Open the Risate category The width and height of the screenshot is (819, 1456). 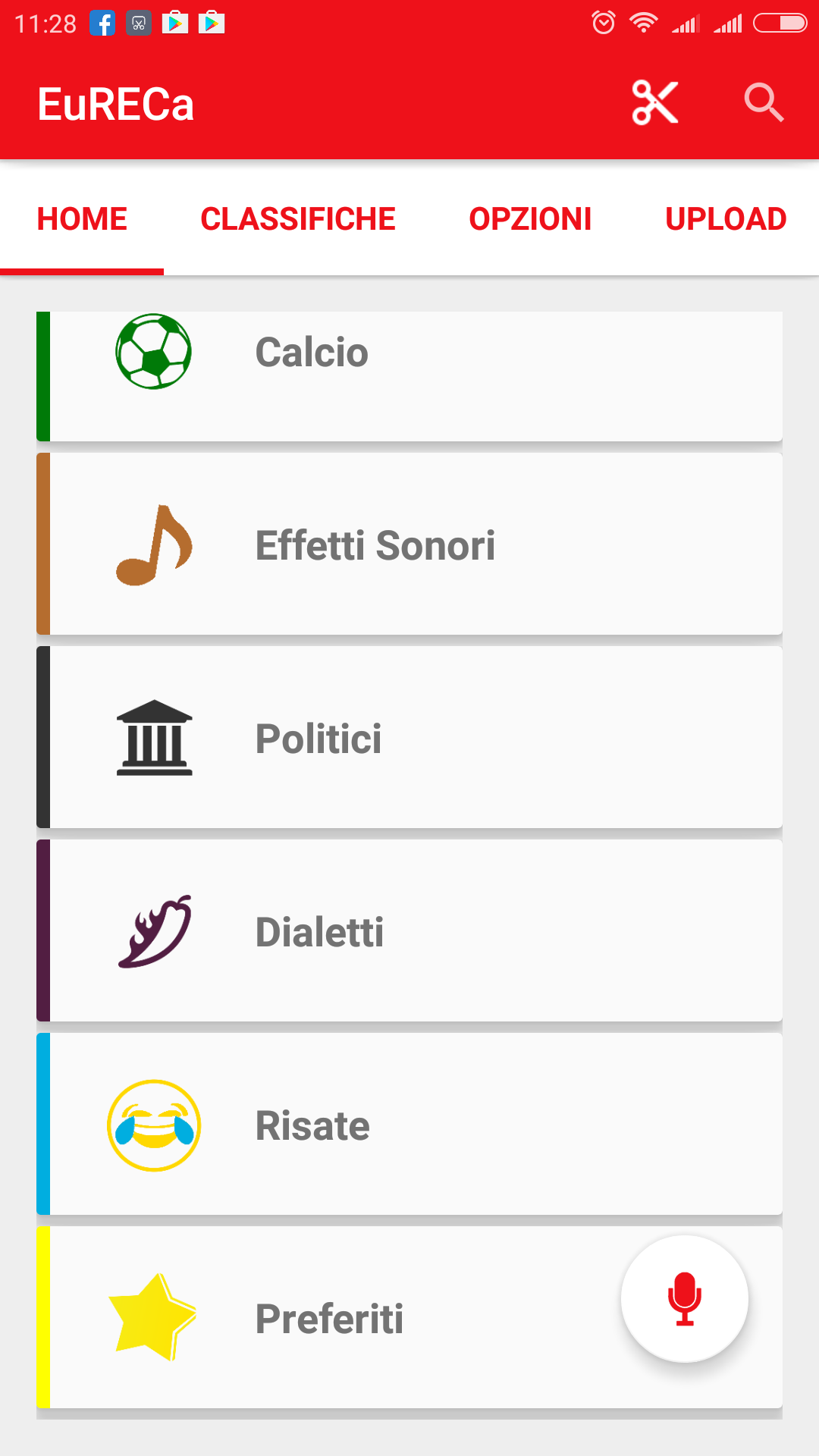[x=409, y=1124]
